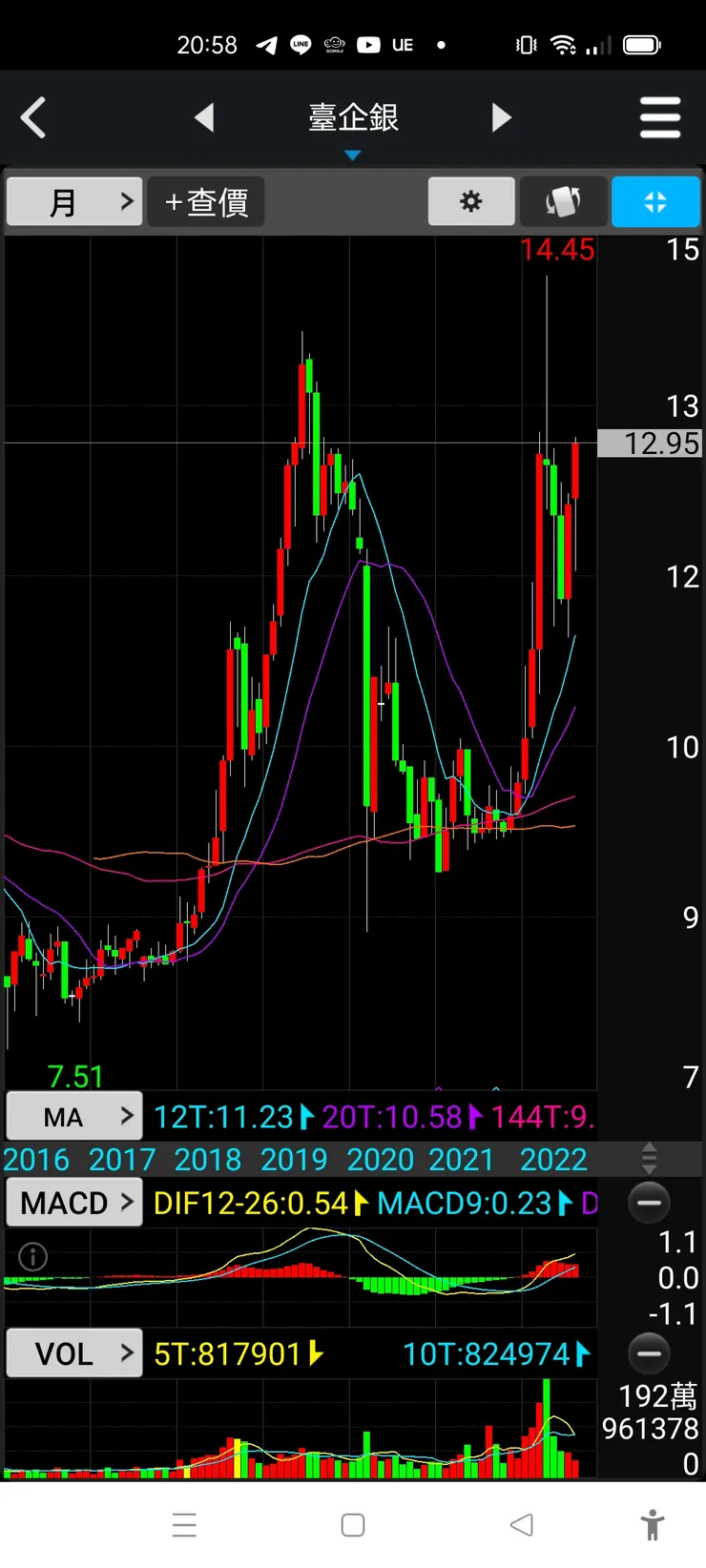The height and width of the screenshot is (1568, 706).
Task: Open the MACD info icon
Action: pos(33,1256)
